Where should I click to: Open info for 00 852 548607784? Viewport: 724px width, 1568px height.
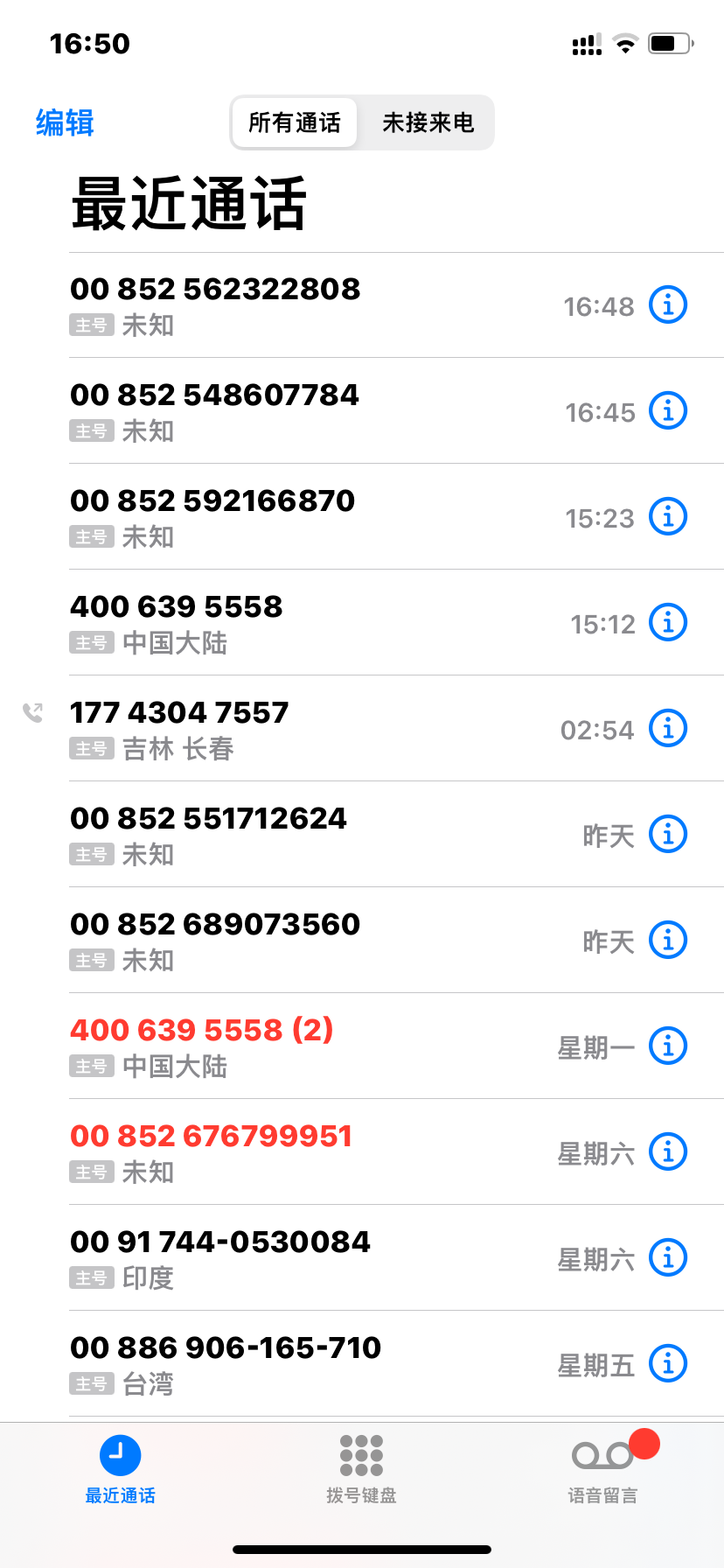(668, 411)
